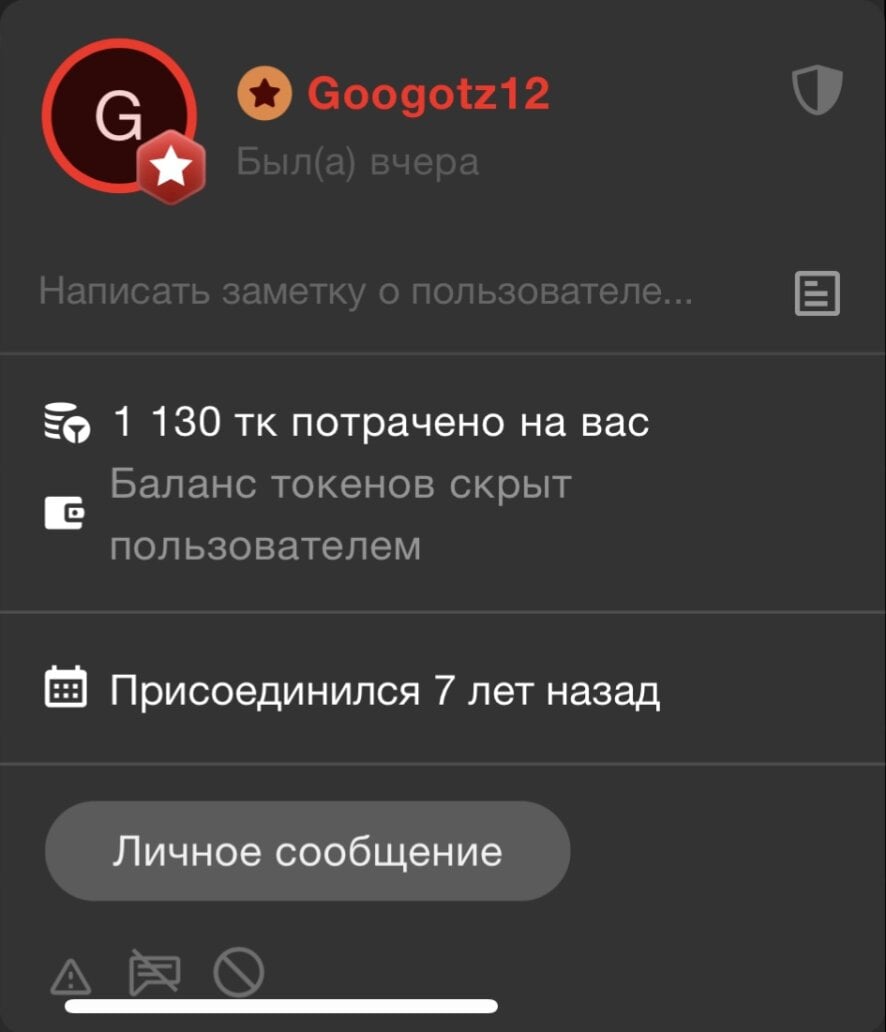Send a personal message via Личное сообщение
This screenshot has height=1032, width=886.
point(307,851)
